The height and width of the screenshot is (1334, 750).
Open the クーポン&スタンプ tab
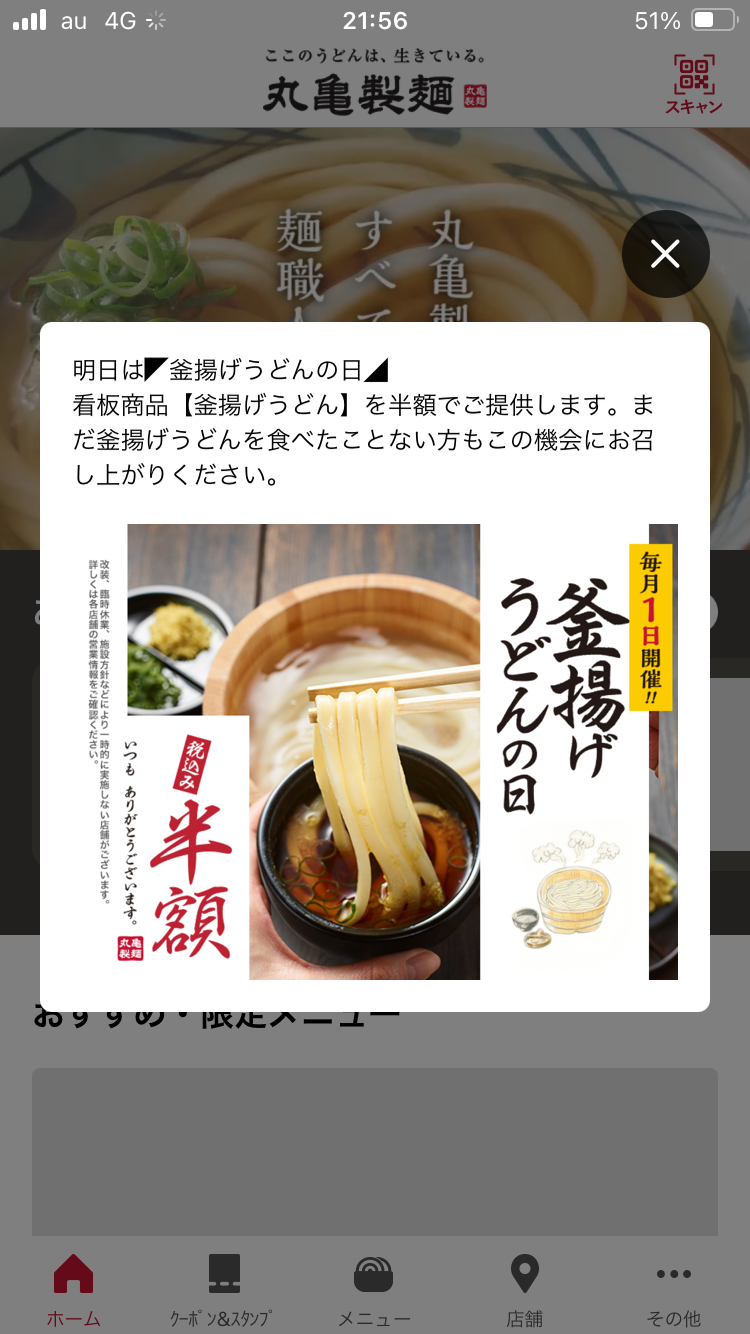pyautogui.click(x=222, y=1288)
